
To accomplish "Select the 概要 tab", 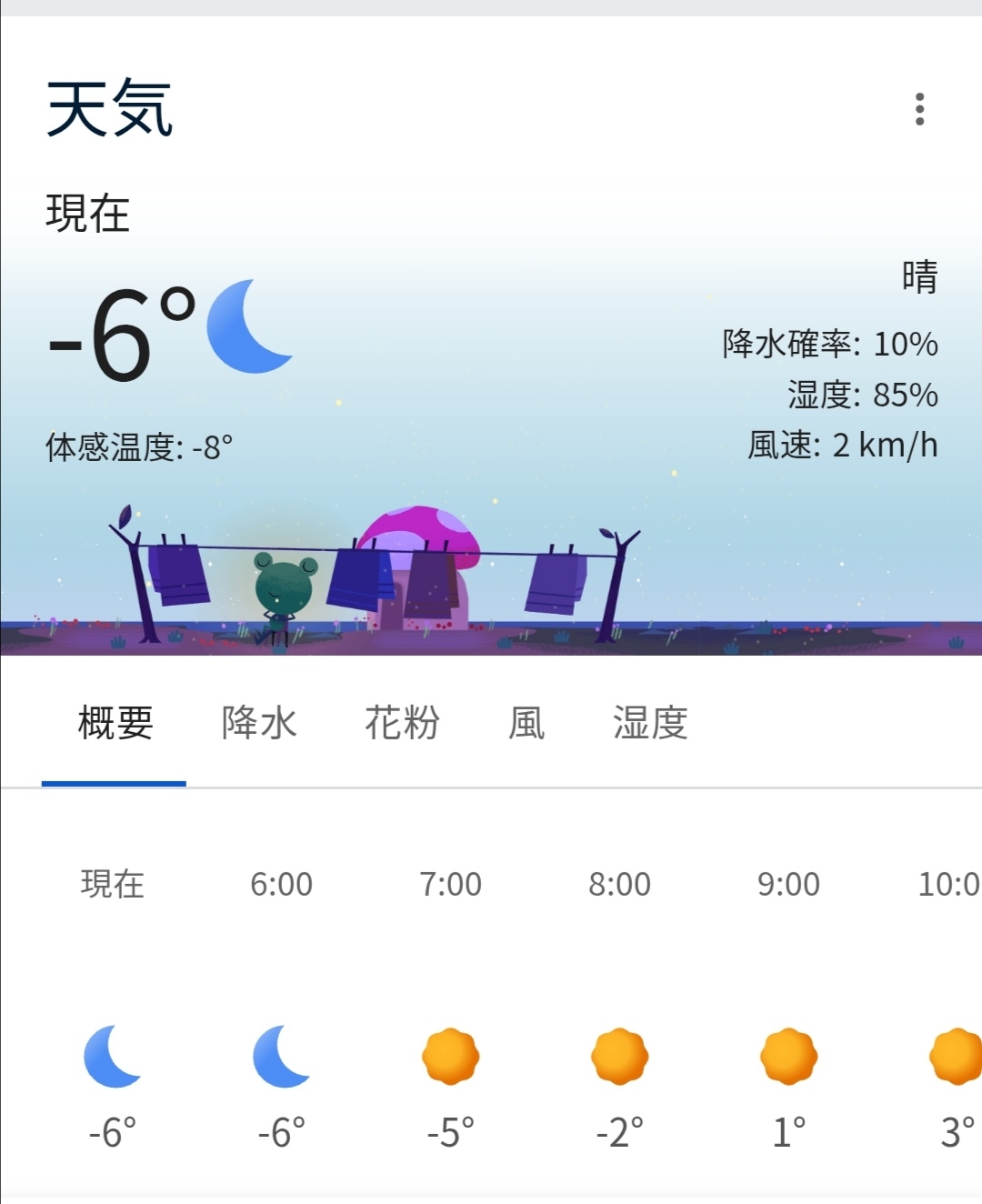I will [x=115, y=724].
